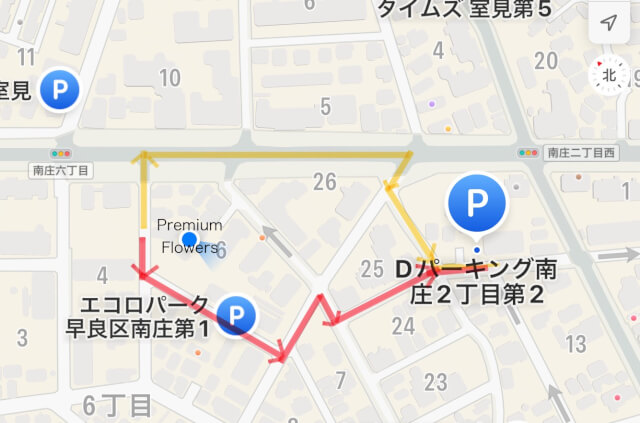
Task: Tap the compass to face north
Action: (608, 76)
